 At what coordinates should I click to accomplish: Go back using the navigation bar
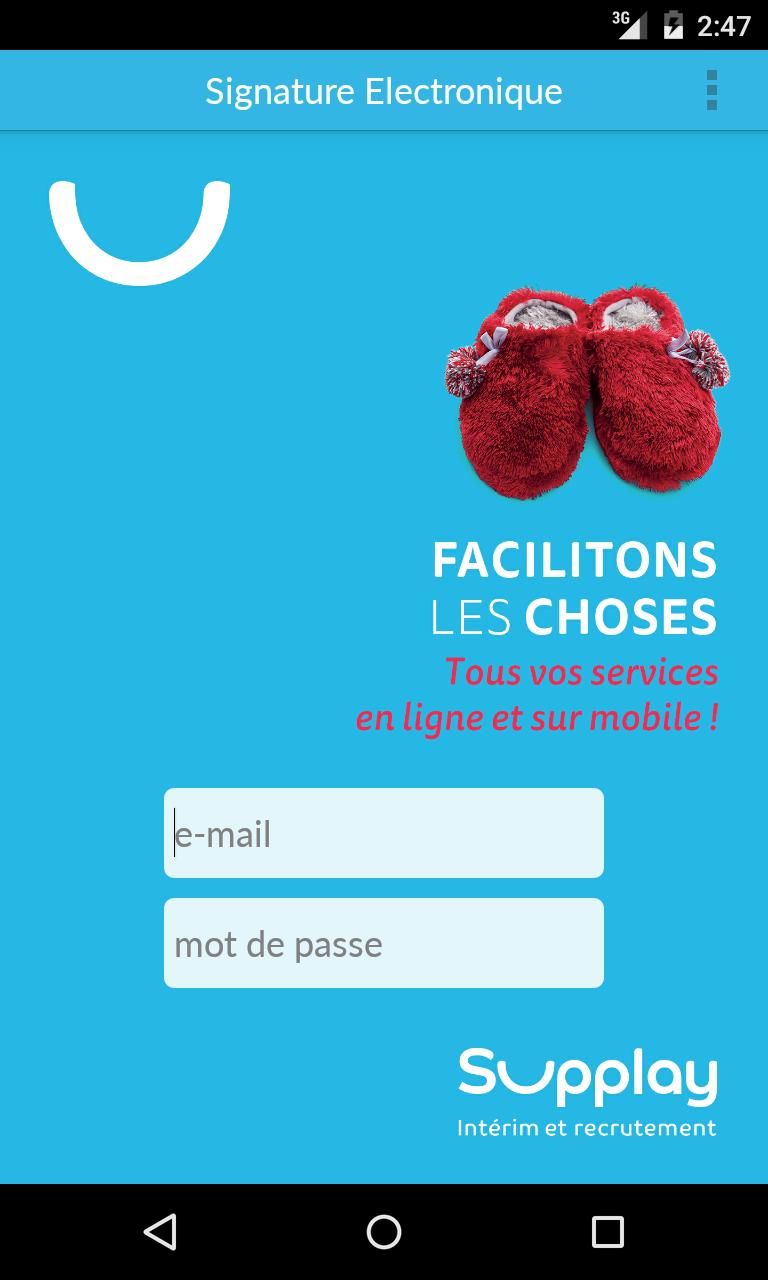click(x=160, y=1232)
